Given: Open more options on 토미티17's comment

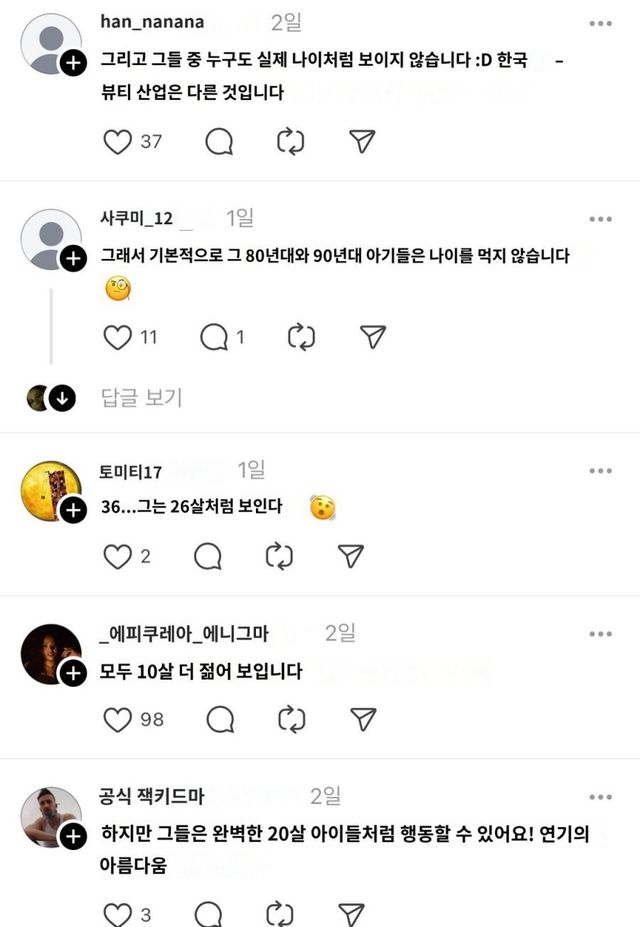Looking at the screenshot, I should point(600,470).
